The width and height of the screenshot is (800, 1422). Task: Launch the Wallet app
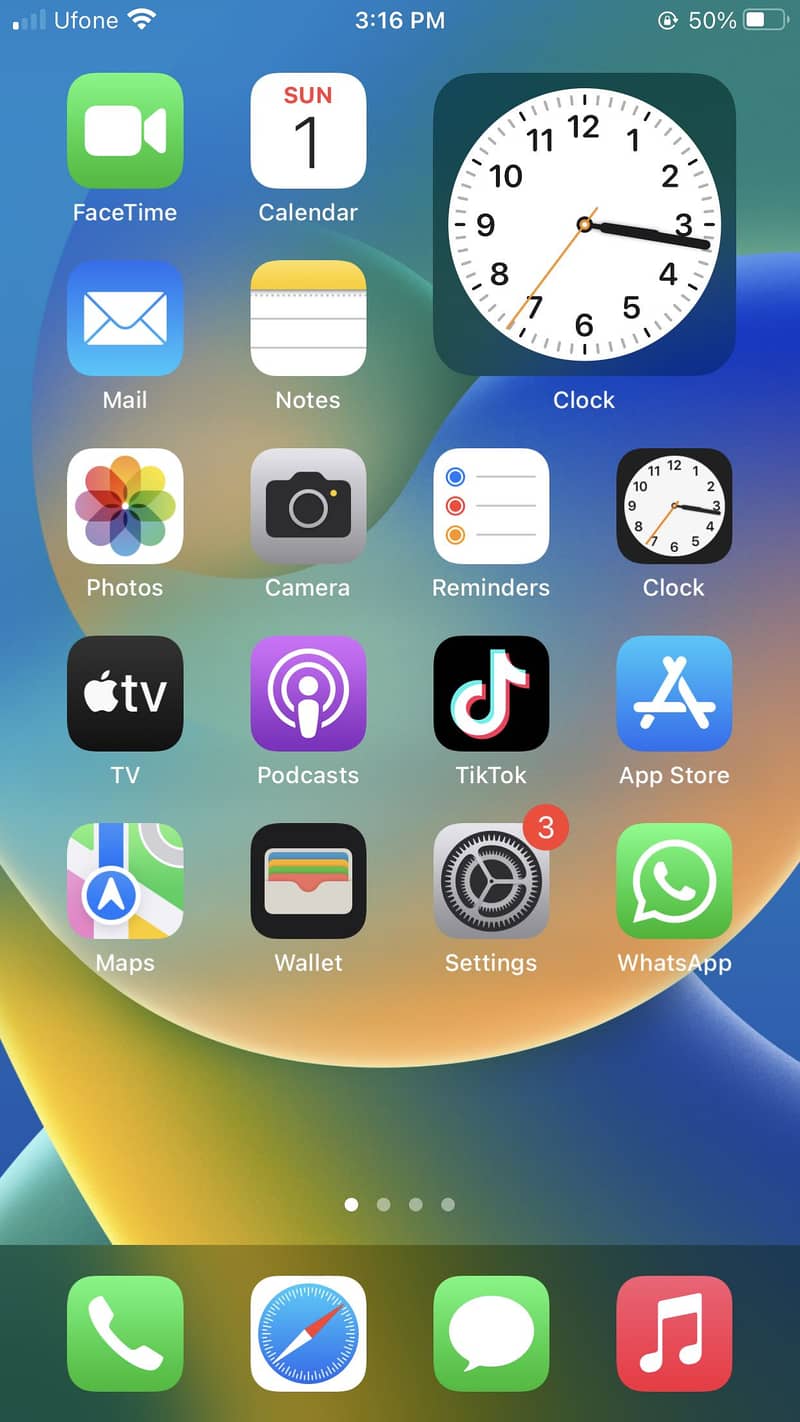point(308,881)
